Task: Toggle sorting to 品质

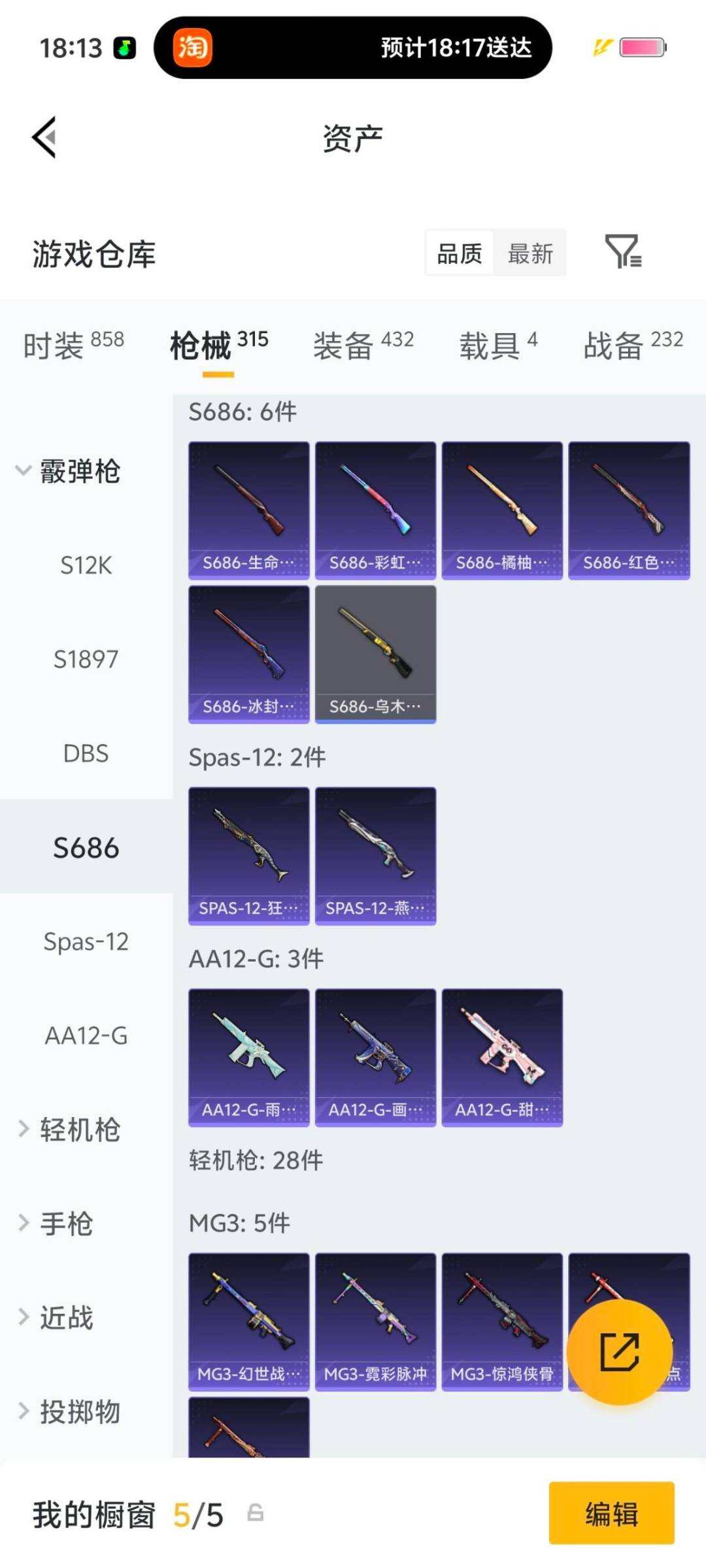Action: [459, 253]
